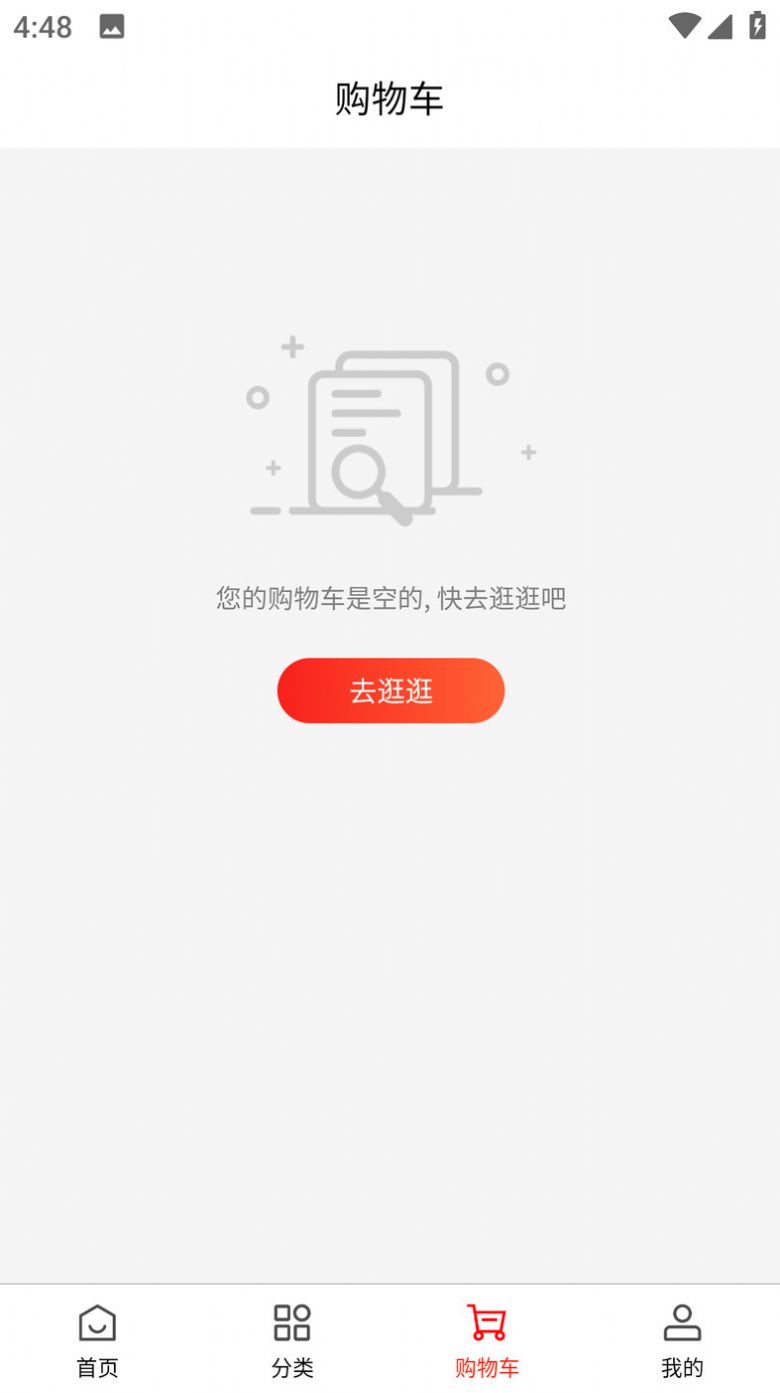This screenshot has height=1393, width=780.
Task: Open the 我的 tab
Action: pos(682,1340)
